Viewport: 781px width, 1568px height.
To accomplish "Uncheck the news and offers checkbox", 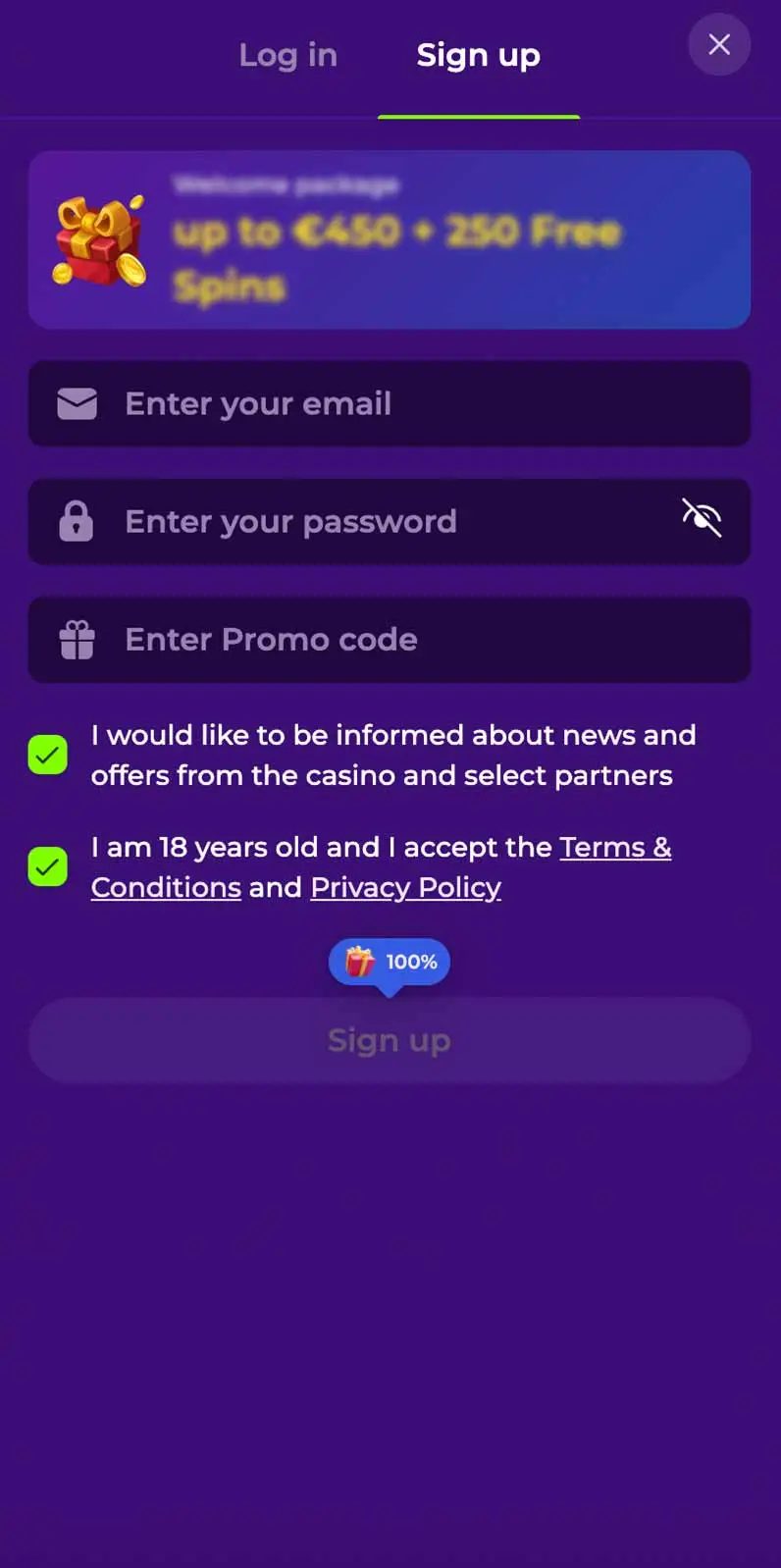I will [48, 755].
